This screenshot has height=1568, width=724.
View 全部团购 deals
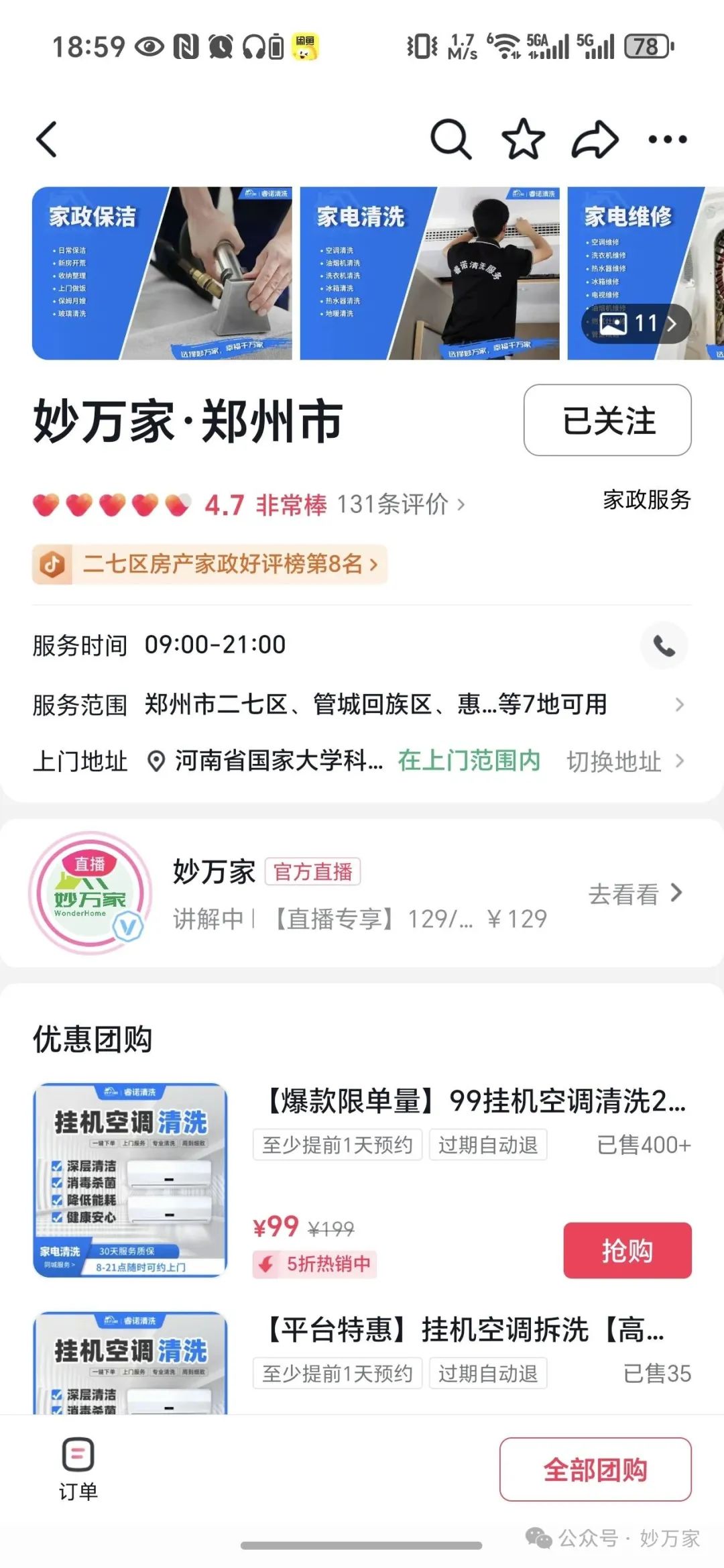tap(595, 1469)
